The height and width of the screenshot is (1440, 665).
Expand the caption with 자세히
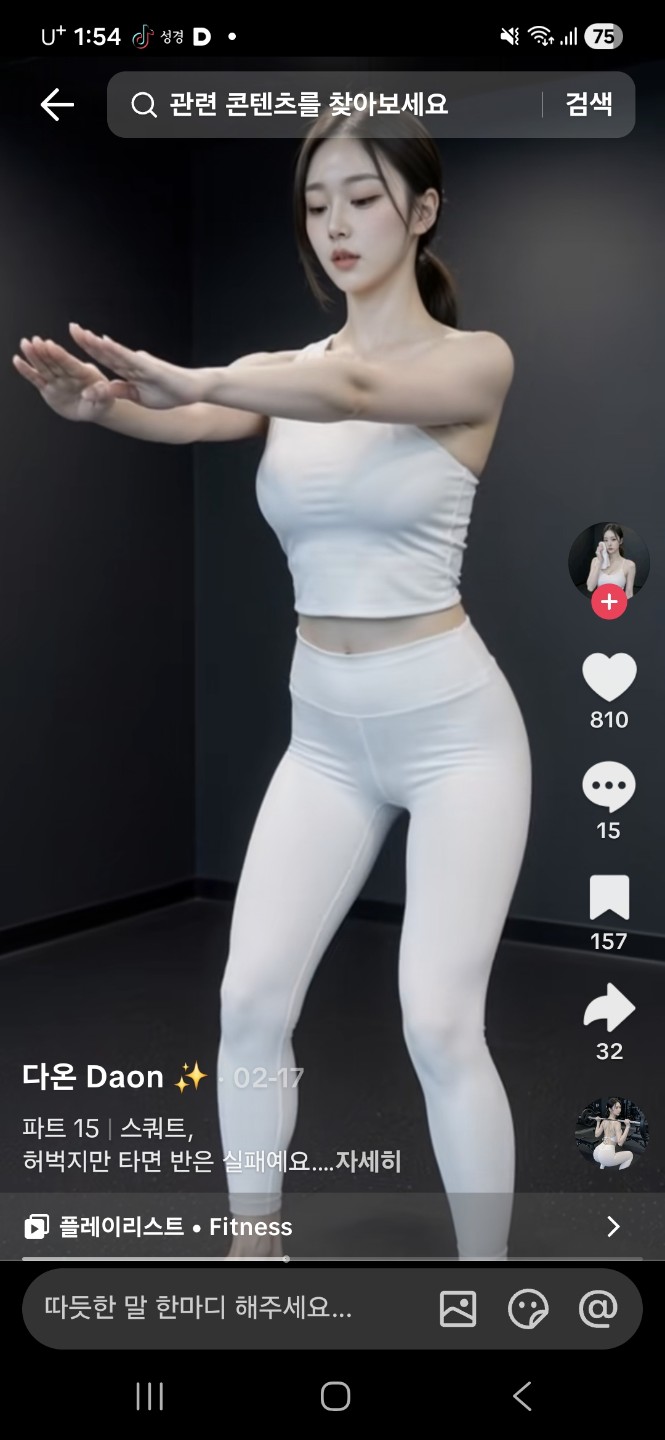tap(368, 1161)
